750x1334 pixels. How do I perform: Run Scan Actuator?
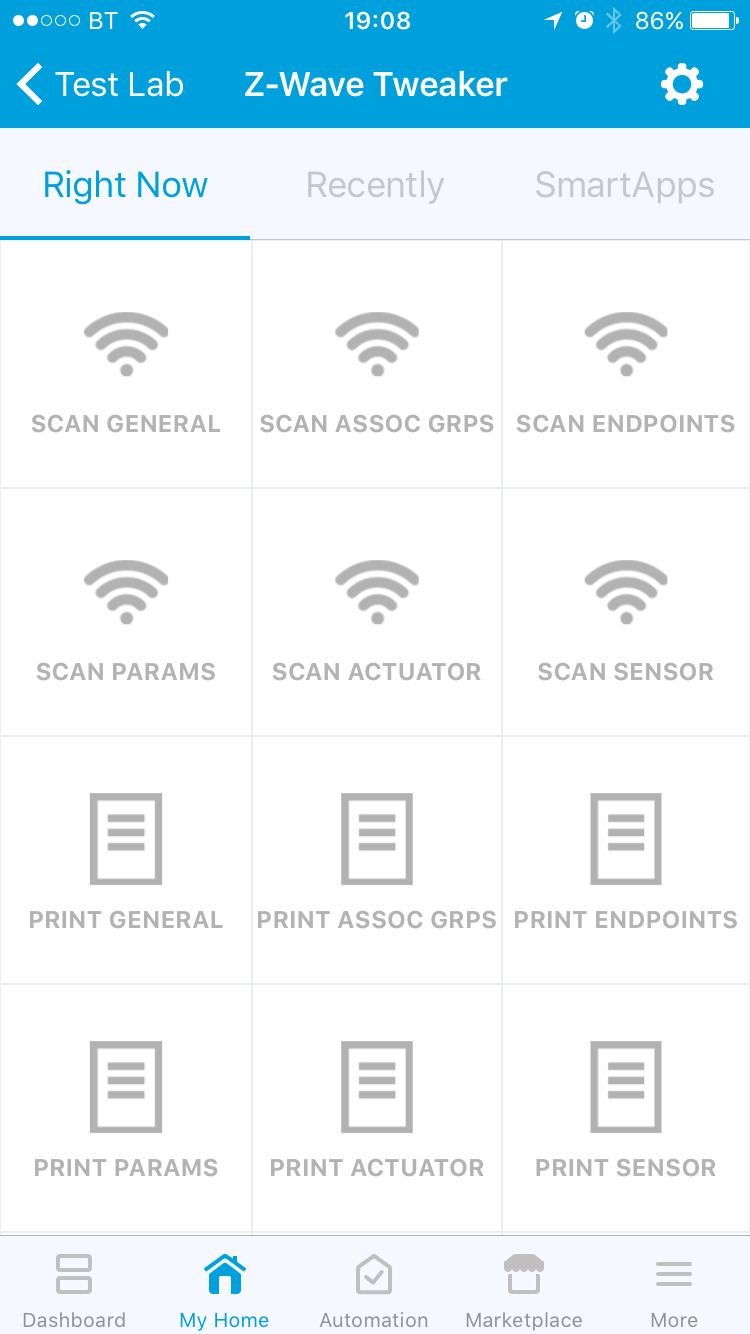(377, 613)
